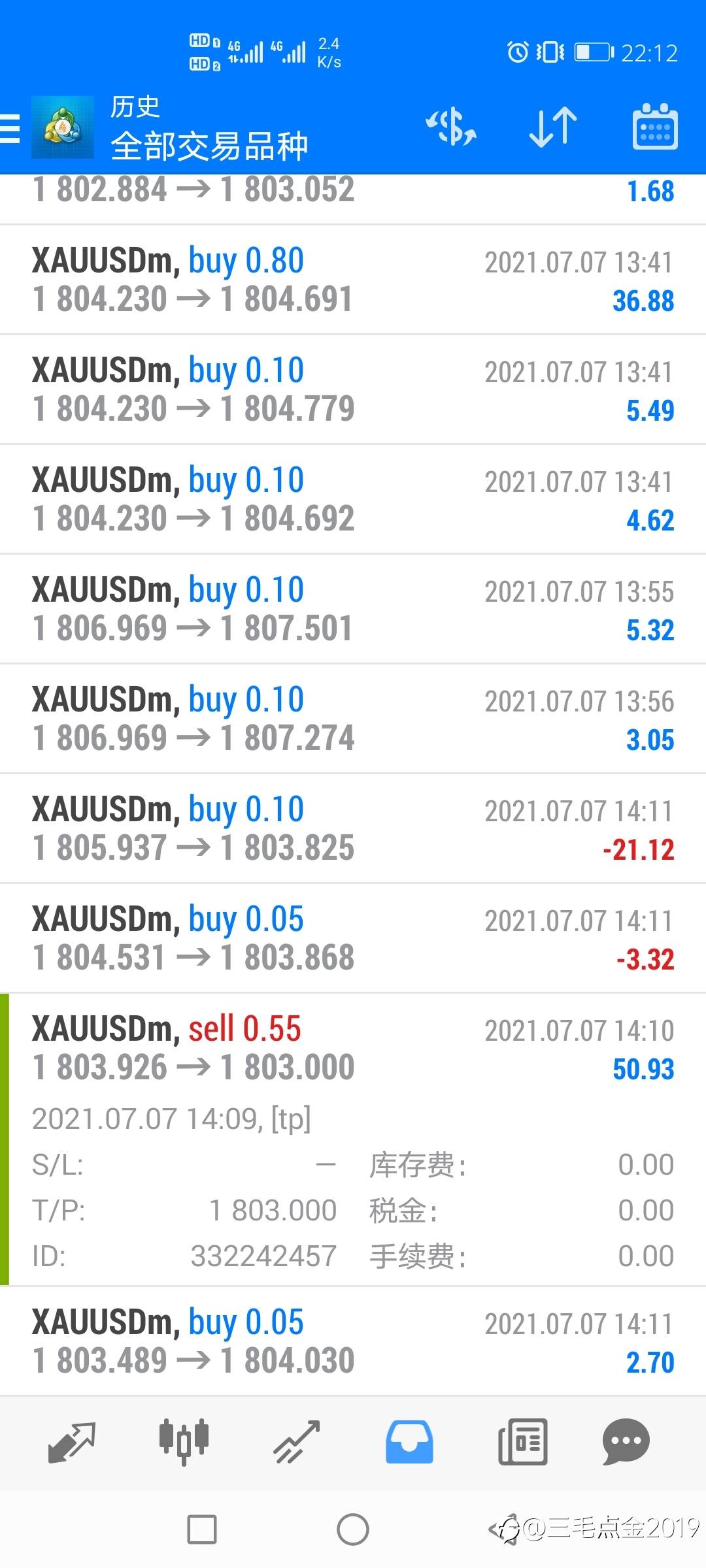Screen dimensions: 706x1568
Task: Expand the buy 0.05 trade with profit 2.70
Action: tap(353, 1341)
